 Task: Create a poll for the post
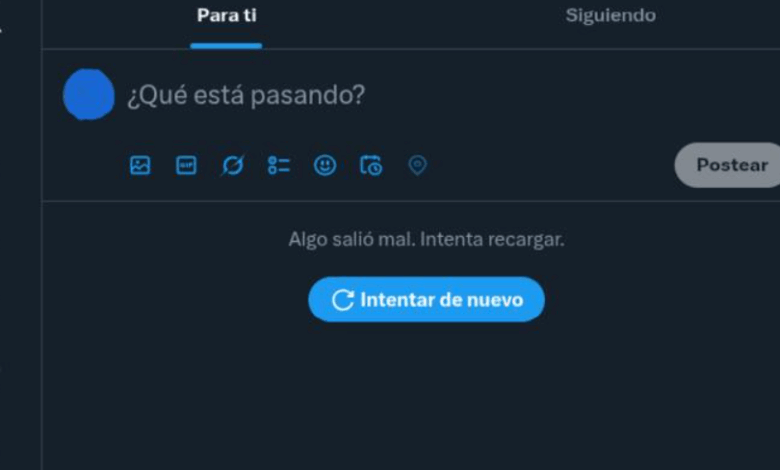[279, 166]
